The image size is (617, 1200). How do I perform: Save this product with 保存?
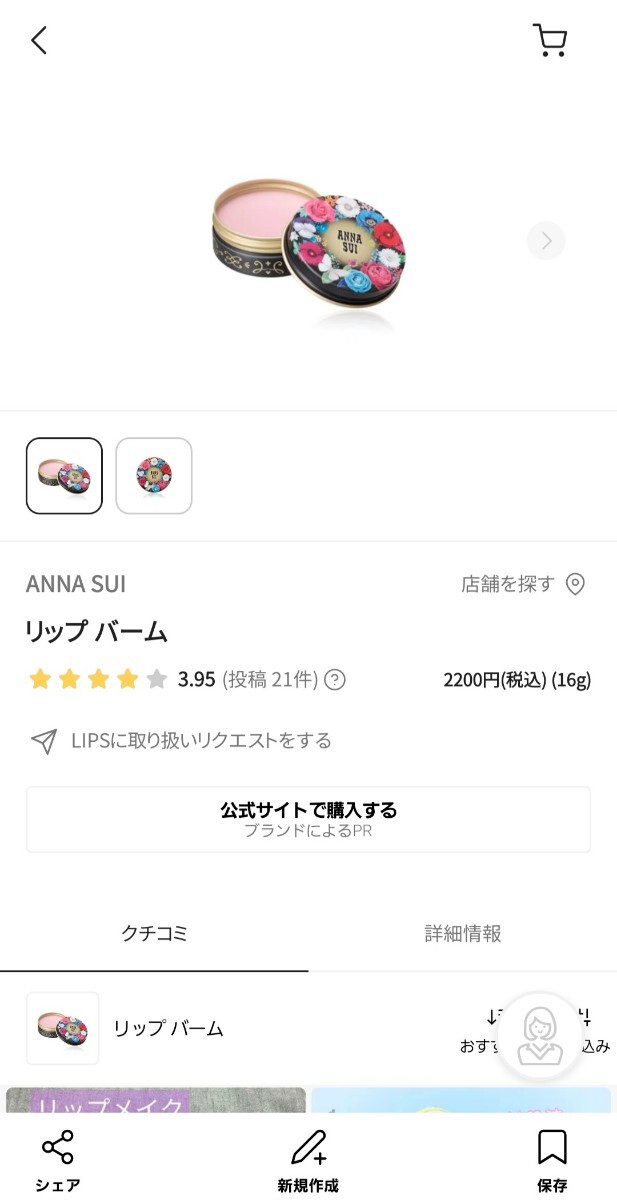552,1160
